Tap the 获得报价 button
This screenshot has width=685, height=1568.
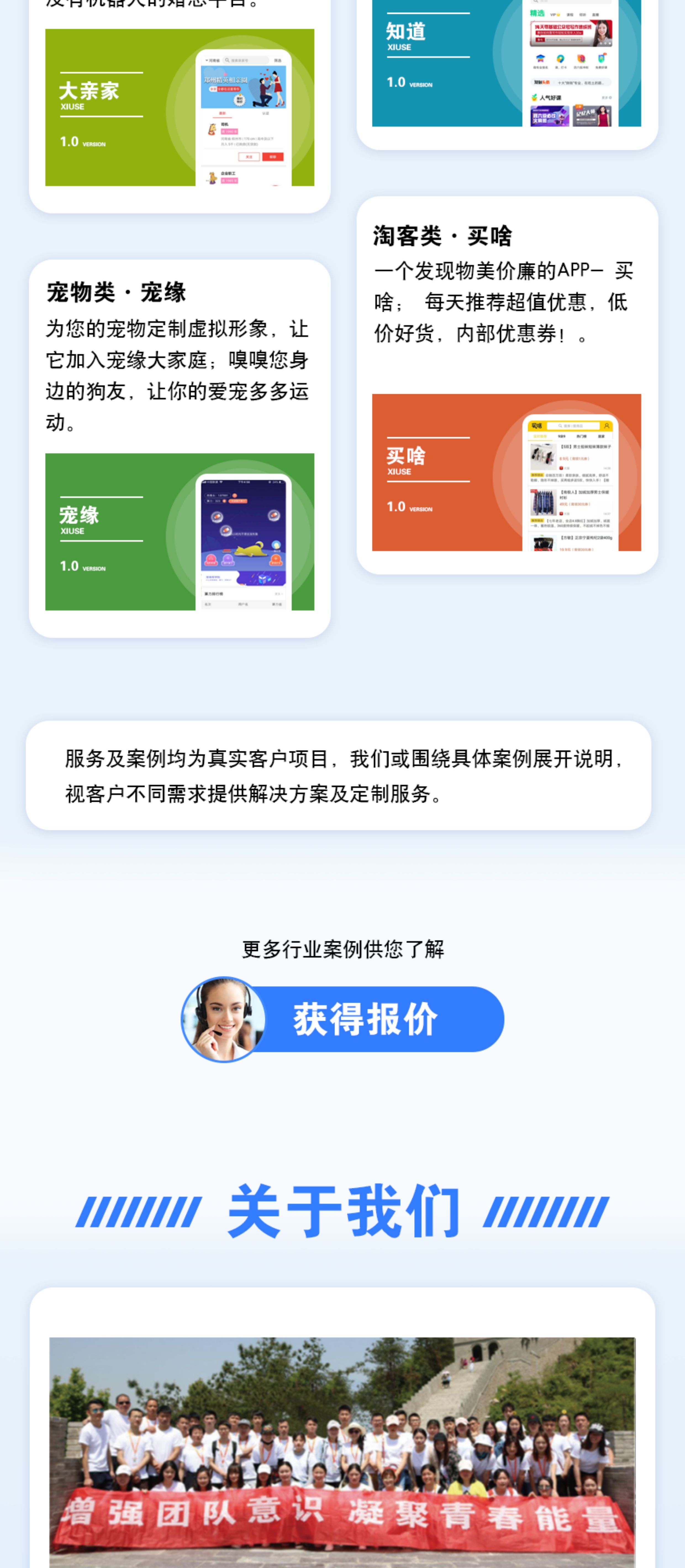click(x=365, y=1019)
